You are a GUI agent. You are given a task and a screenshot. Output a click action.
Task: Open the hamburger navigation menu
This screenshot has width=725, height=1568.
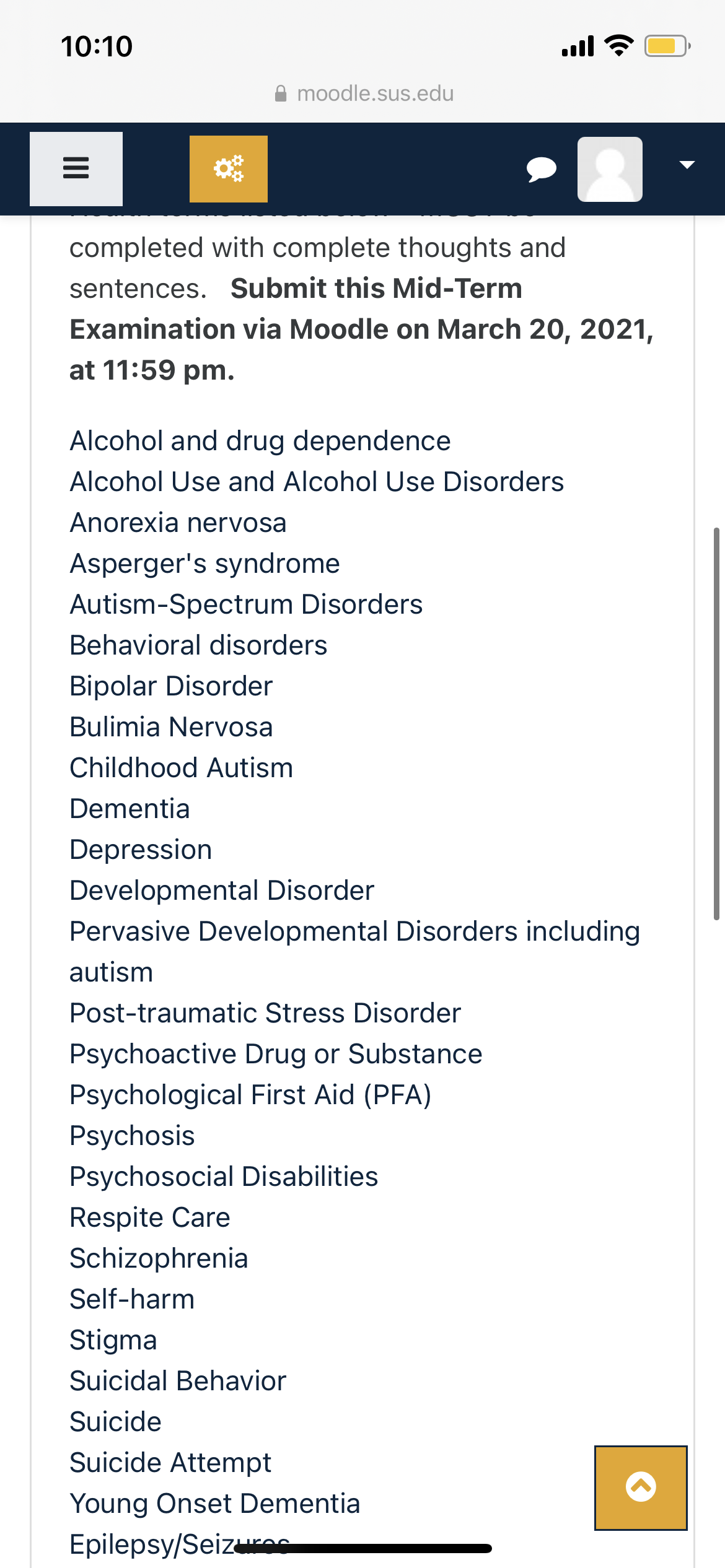click(76, 168)
